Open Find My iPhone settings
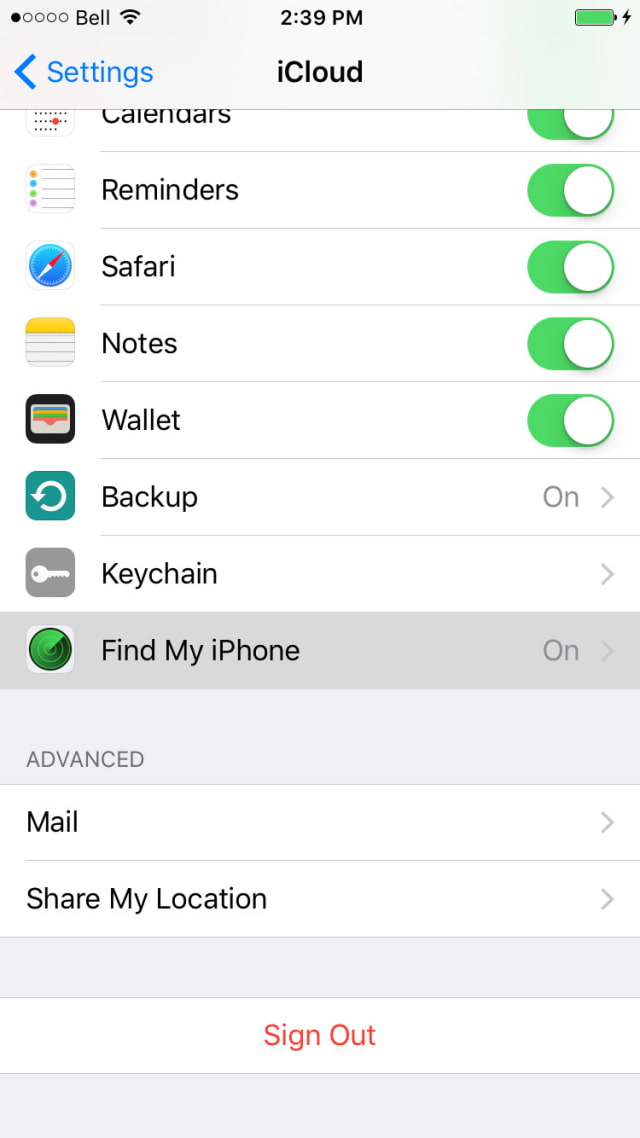The height and width of the screenshot is (1138, 640). [x=320, y=651]
